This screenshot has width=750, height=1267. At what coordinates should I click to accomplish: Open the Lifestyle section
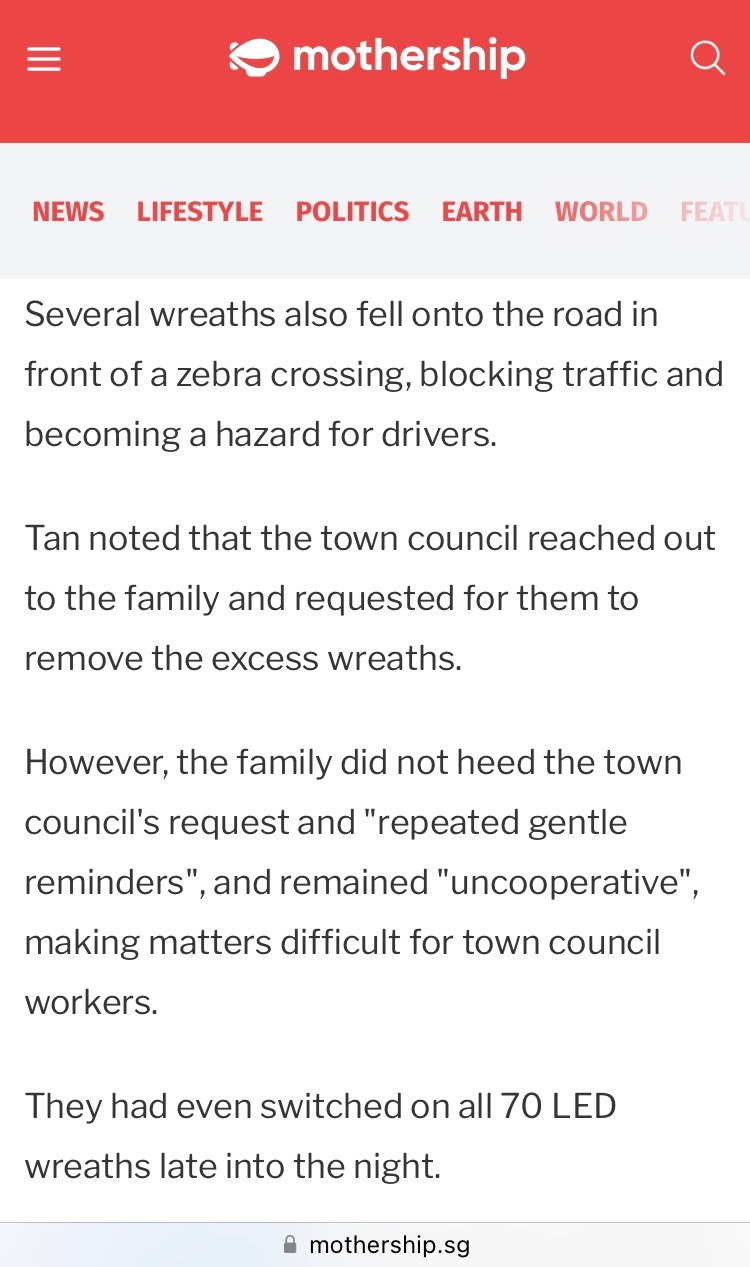coord(200,212)
